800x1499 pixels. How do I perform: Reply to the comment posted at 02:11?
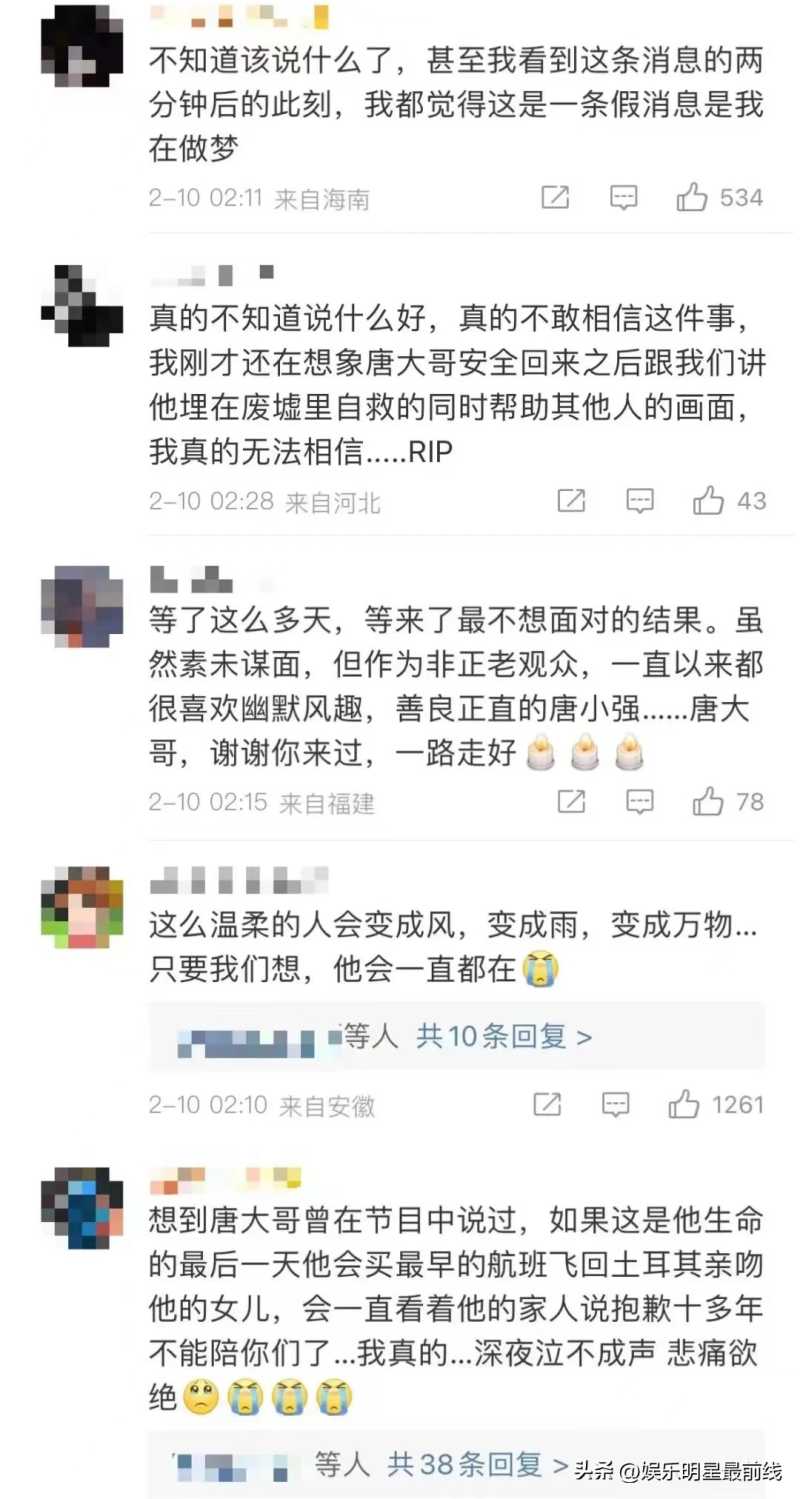click(624, 197)
